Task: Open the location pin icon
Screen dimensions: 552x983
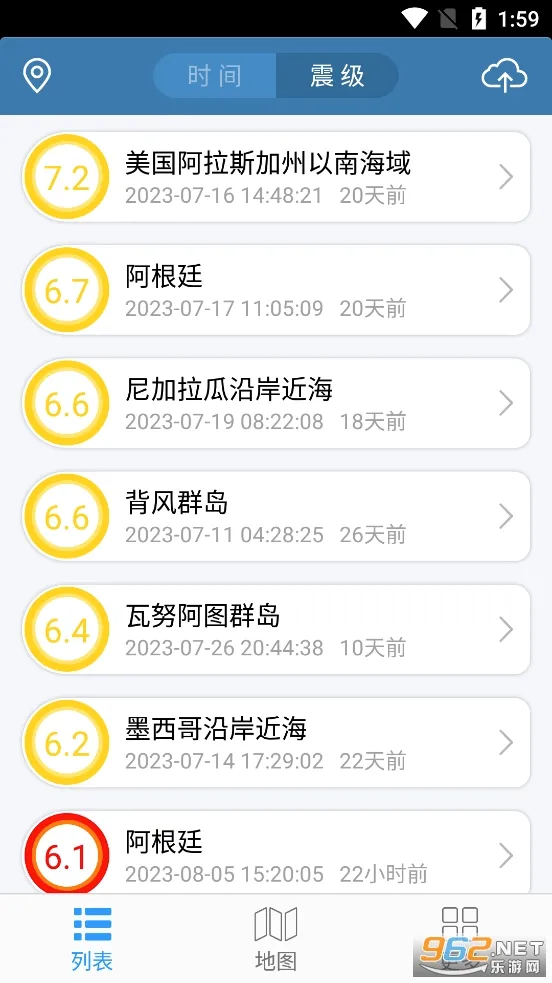Action: (x=36, y=76)
